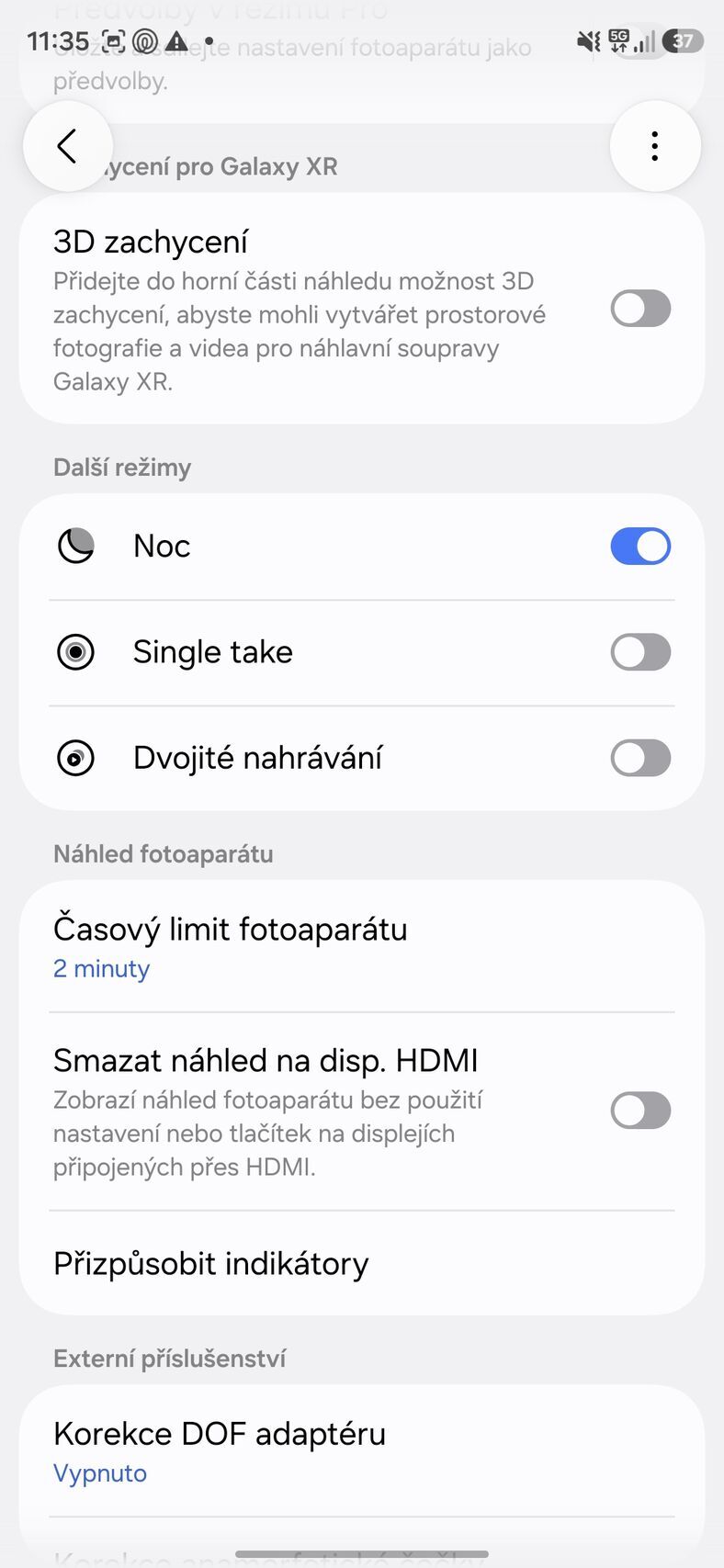Toggle Smazat náhled na disp. HDMI
724x1568 pixels.
pos(640,1111)
